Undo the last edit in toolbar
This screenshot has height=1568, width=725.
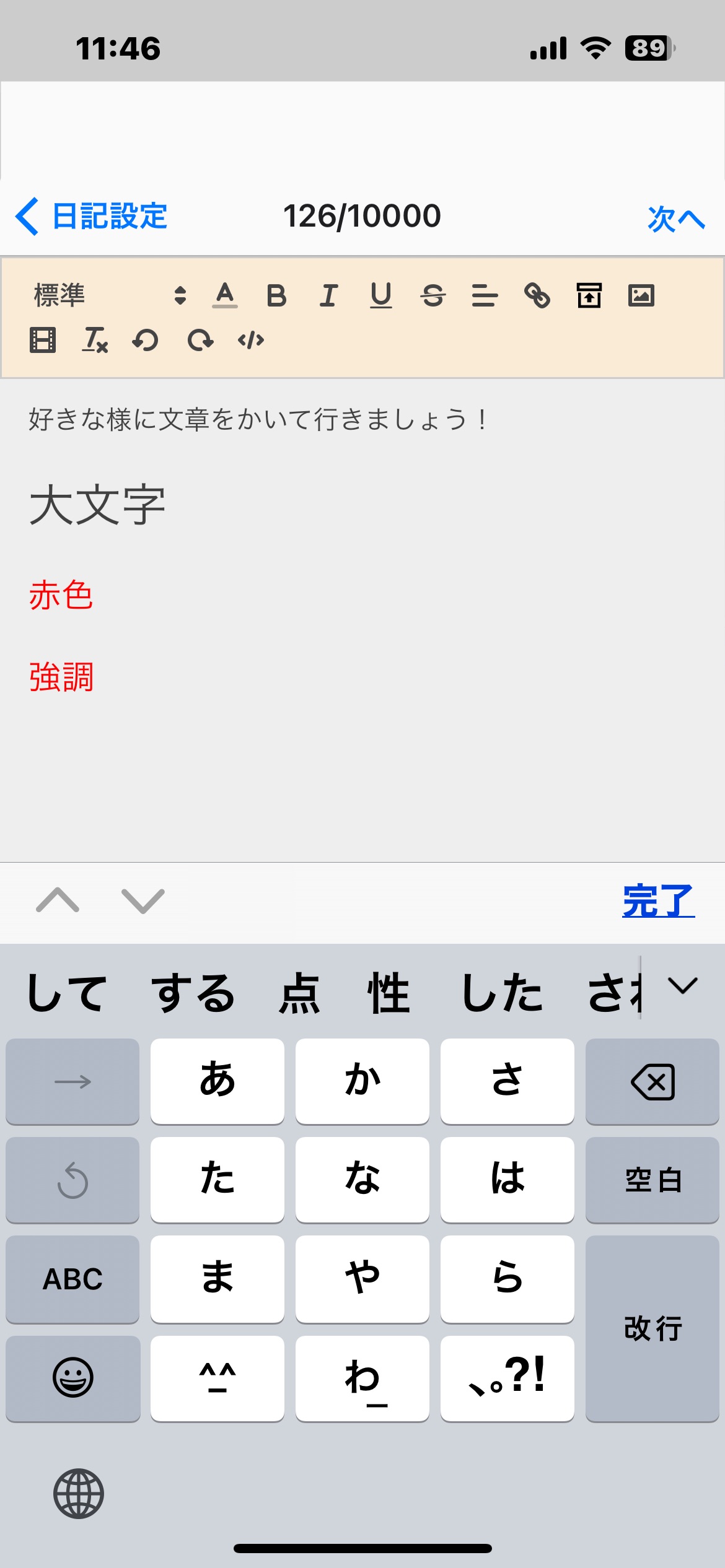146,340
